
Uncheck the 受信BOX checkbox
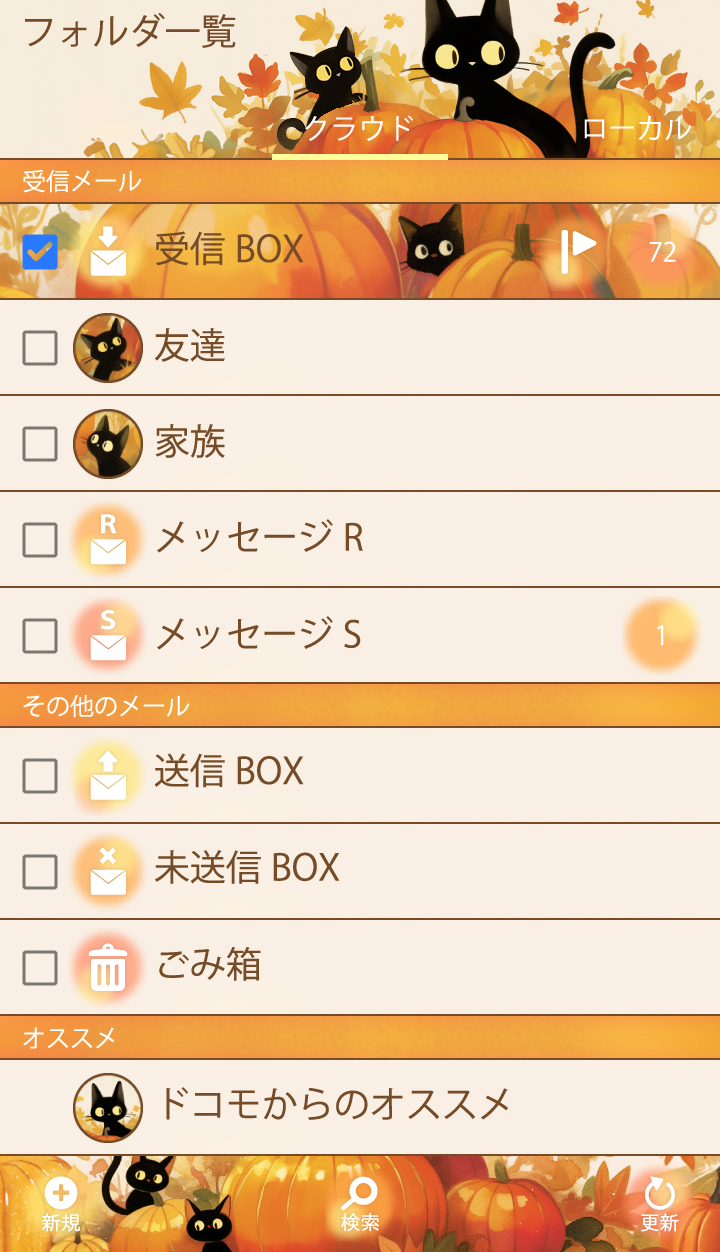40,252
